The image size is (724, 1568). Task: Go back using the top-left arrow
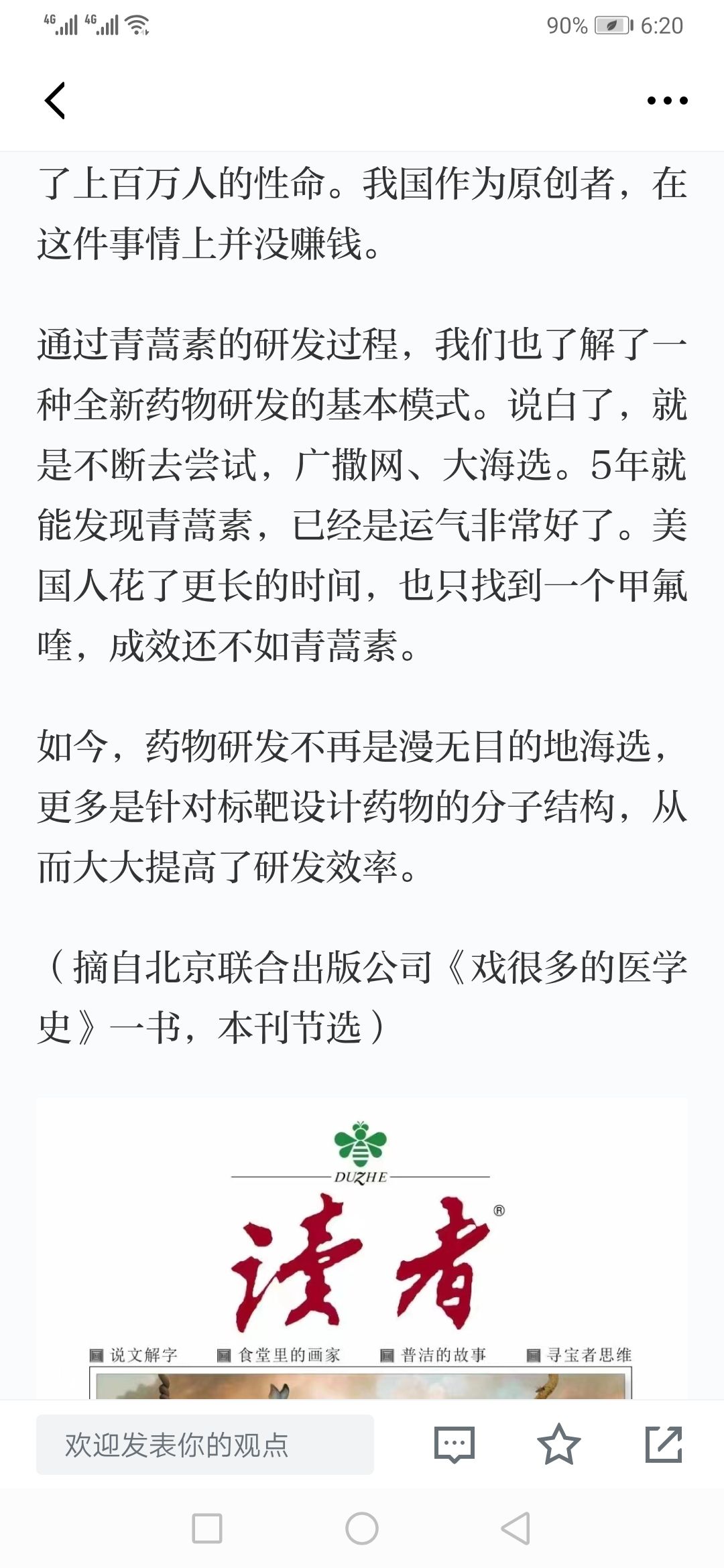pos(55,101)
